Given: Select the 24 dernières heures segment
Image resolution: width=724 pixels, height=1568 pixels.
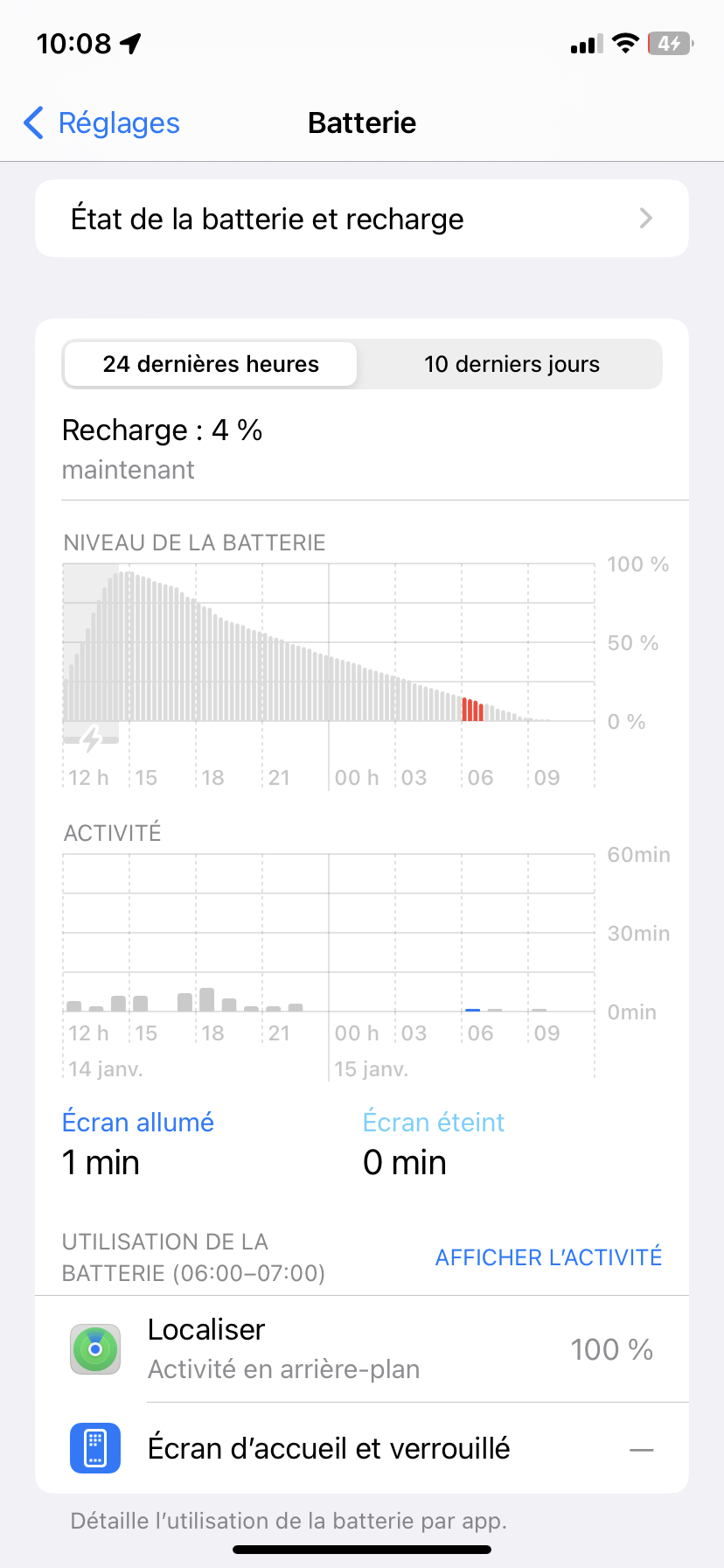Looking at the screenshot, I should tap(211, 364).
